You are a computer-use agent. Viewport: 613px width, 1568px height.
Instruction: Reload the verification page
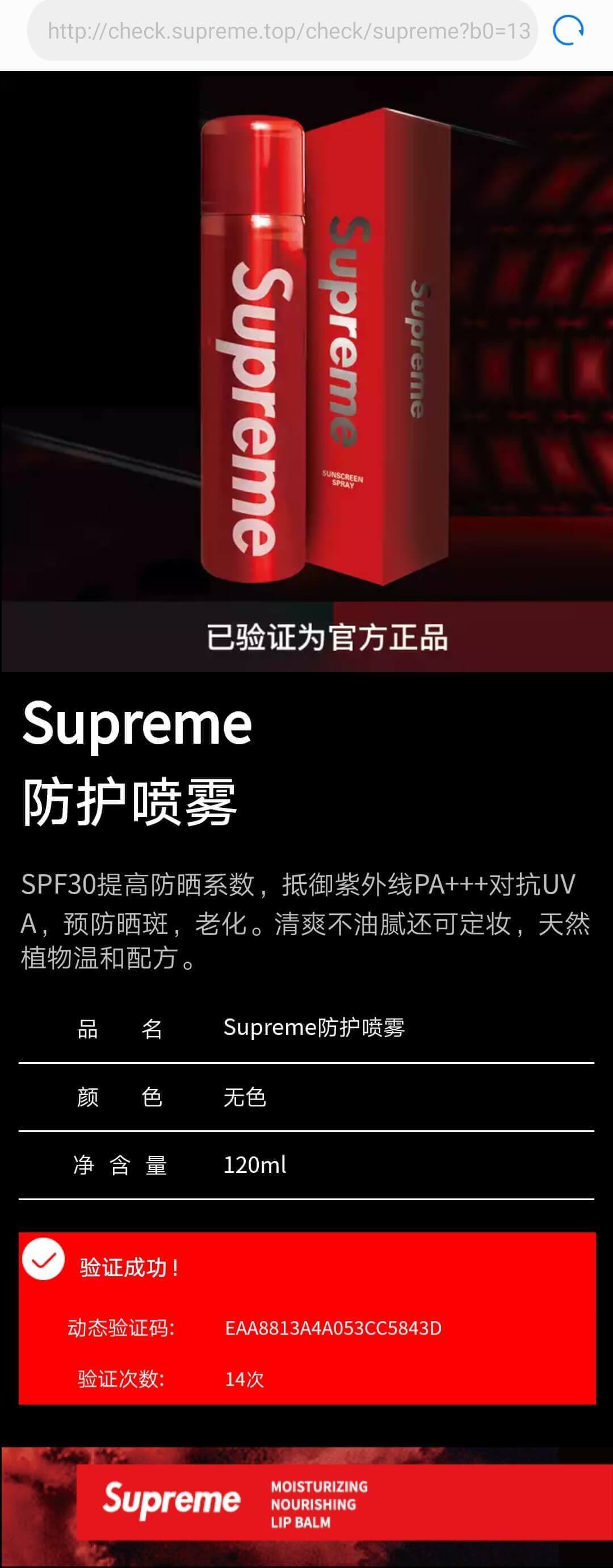(x=568, y=31)
